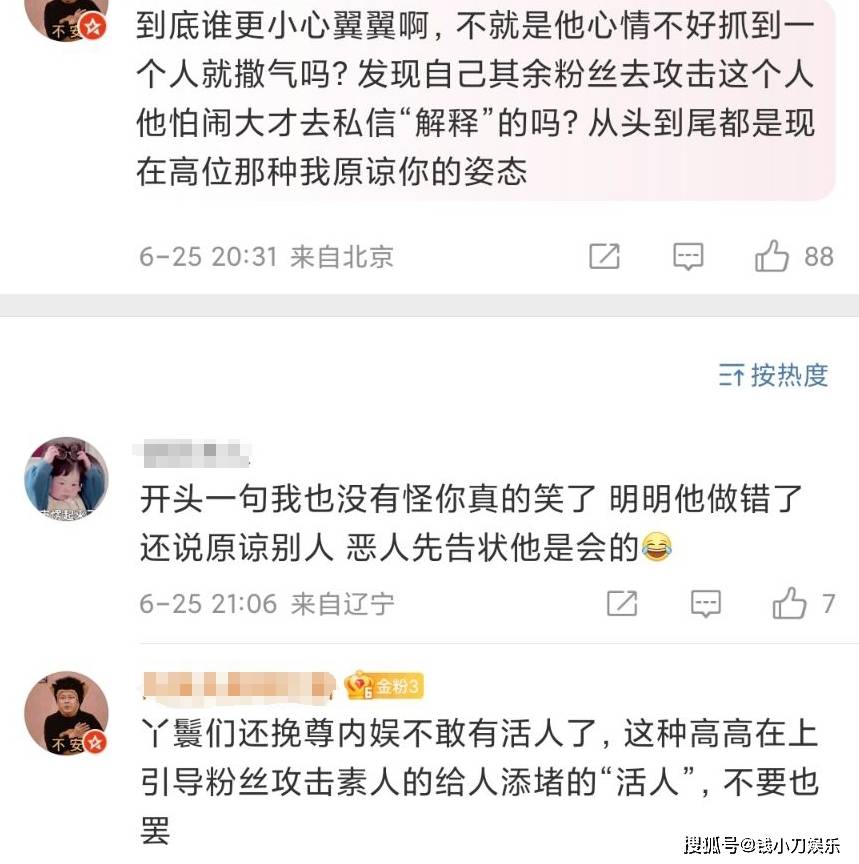Like the 6-25 21:06 reply from 辽宁
Image resolution: width=859 pixels, height=864 pixels.
click(x=789, y=603)
